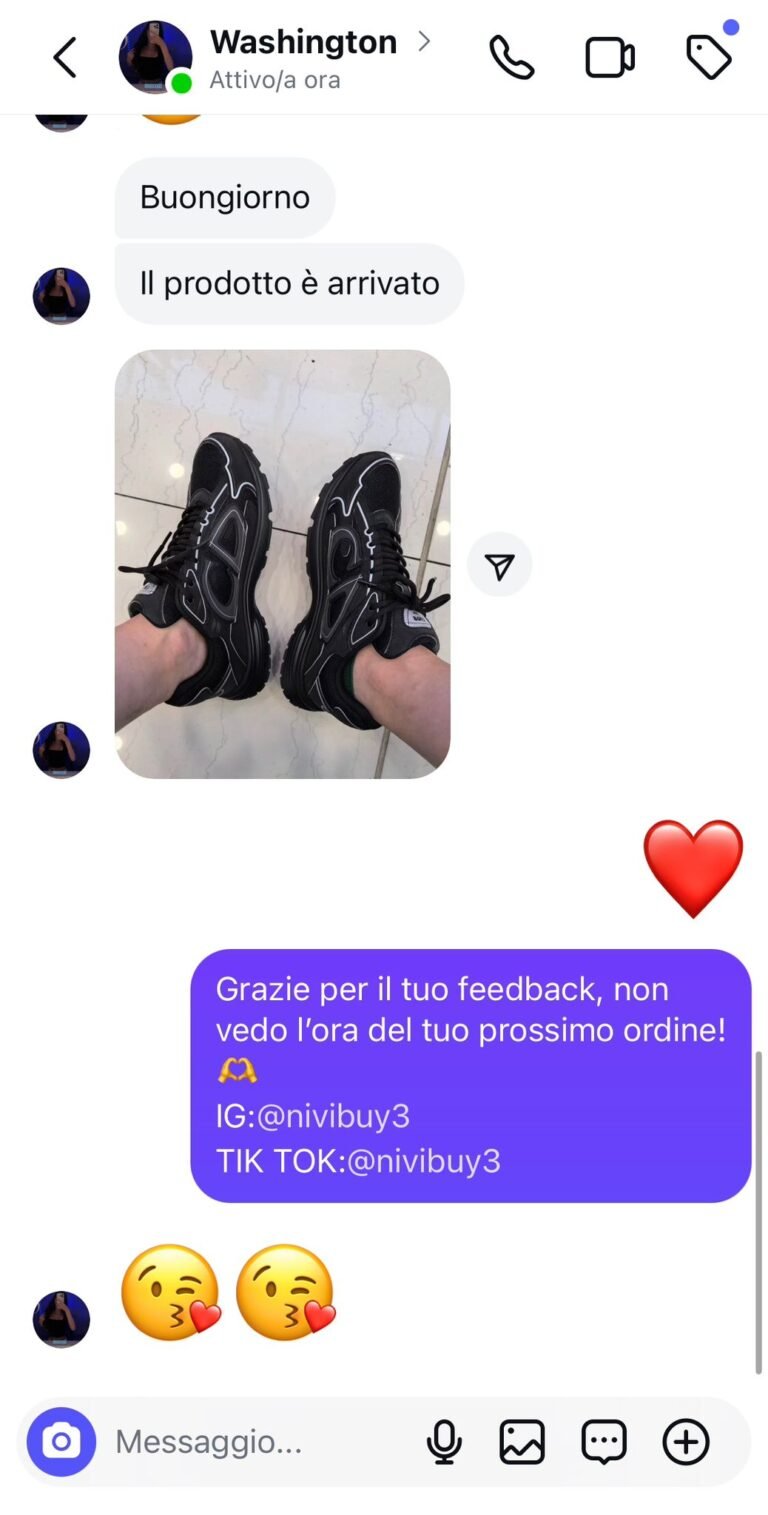Start a voice call with Washington

pyautogui.click(x=511, y=58)
